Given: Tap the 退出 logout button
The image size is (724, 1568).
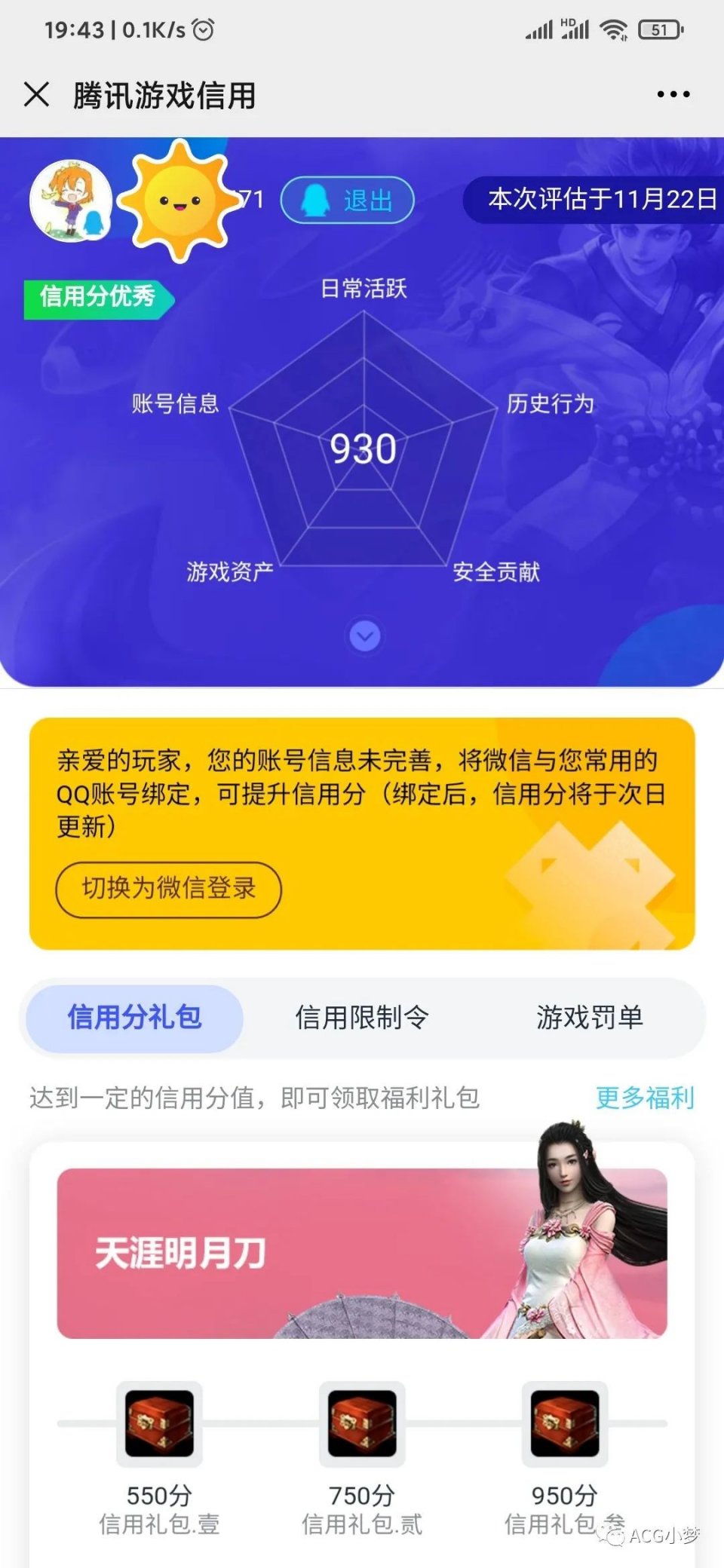Looking at the screenshot, I should (x=348, y=201).
